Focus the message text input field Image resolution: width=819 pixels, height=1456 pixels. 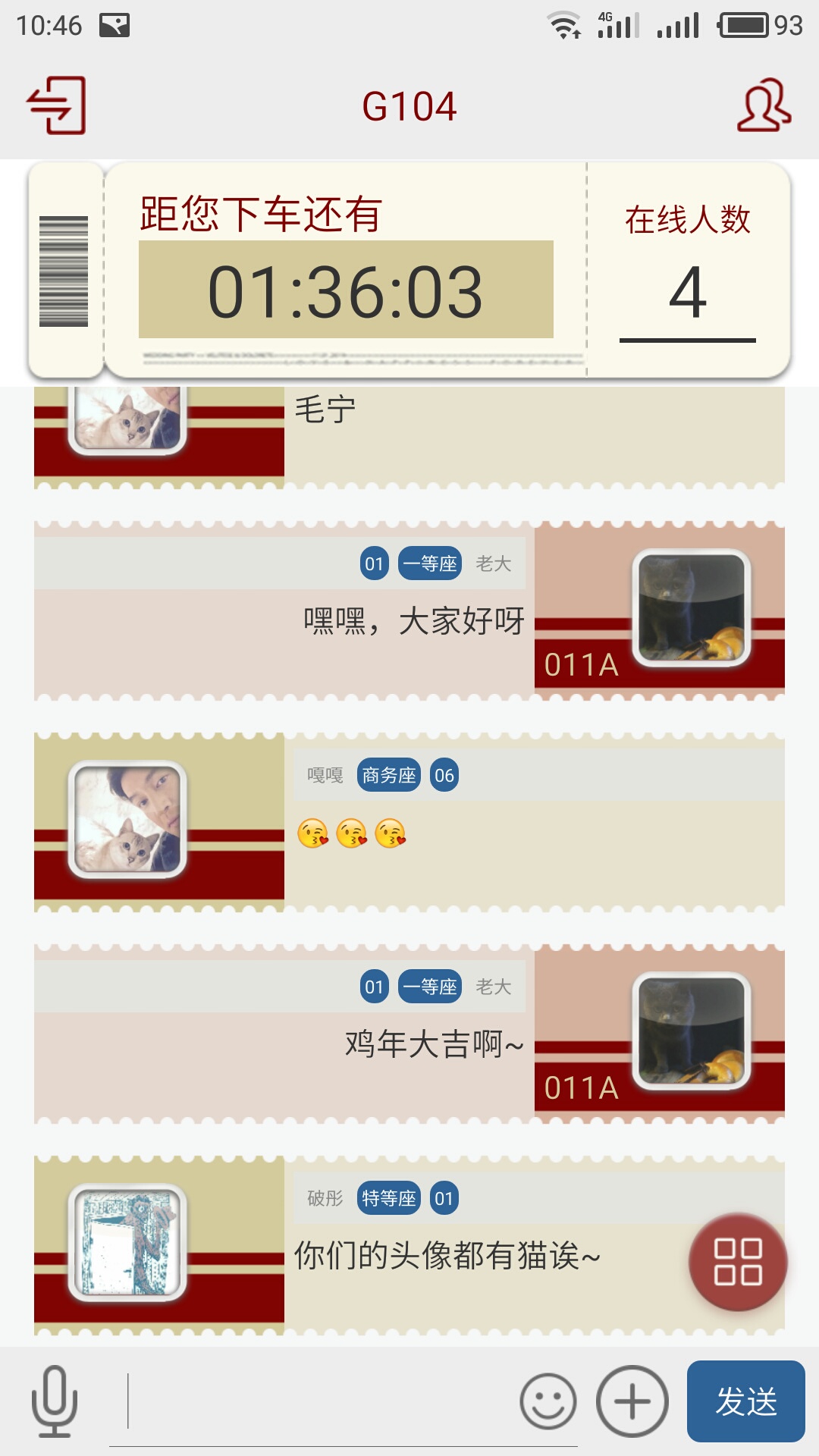tap(318, 1401)
